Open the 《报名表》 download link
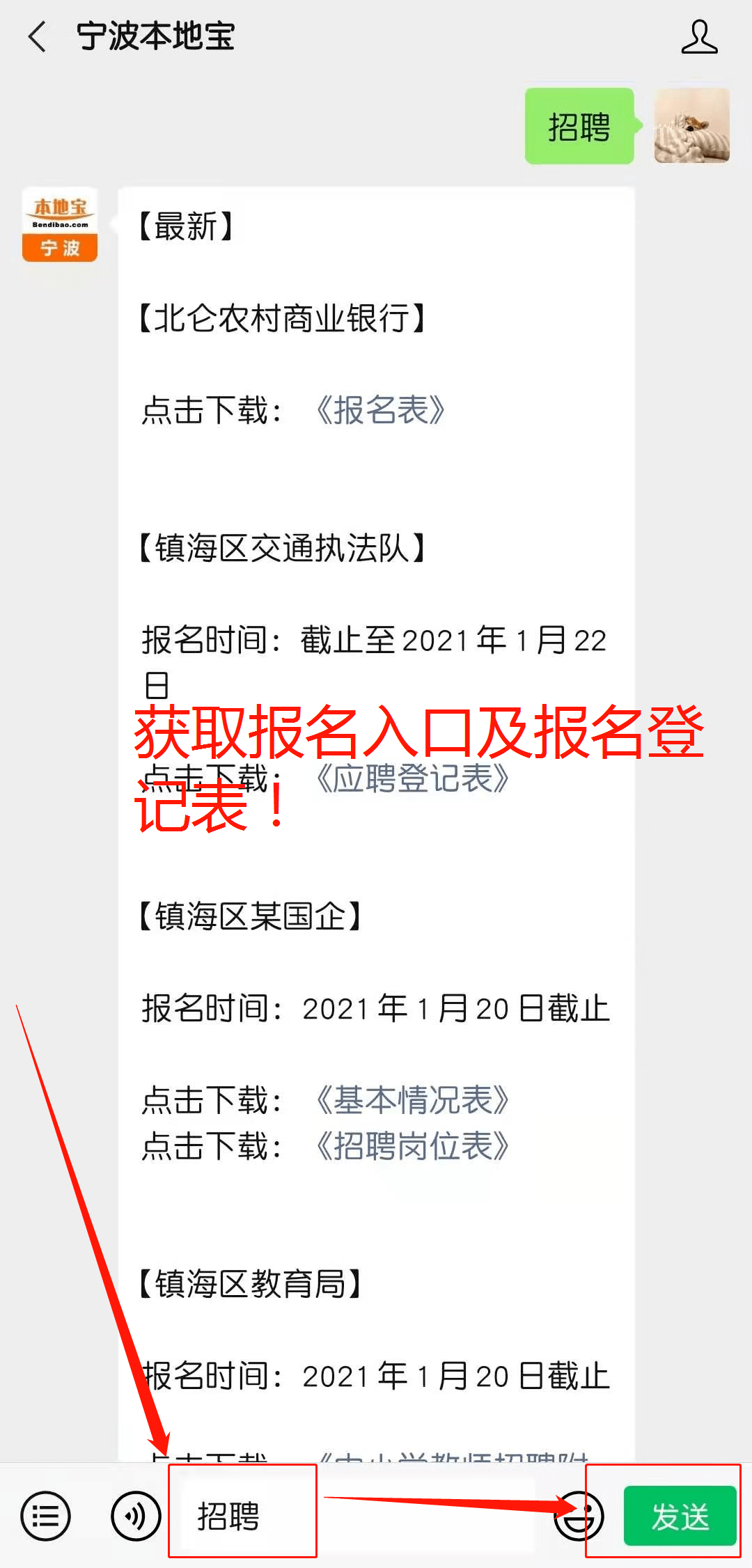 point(379,410)
